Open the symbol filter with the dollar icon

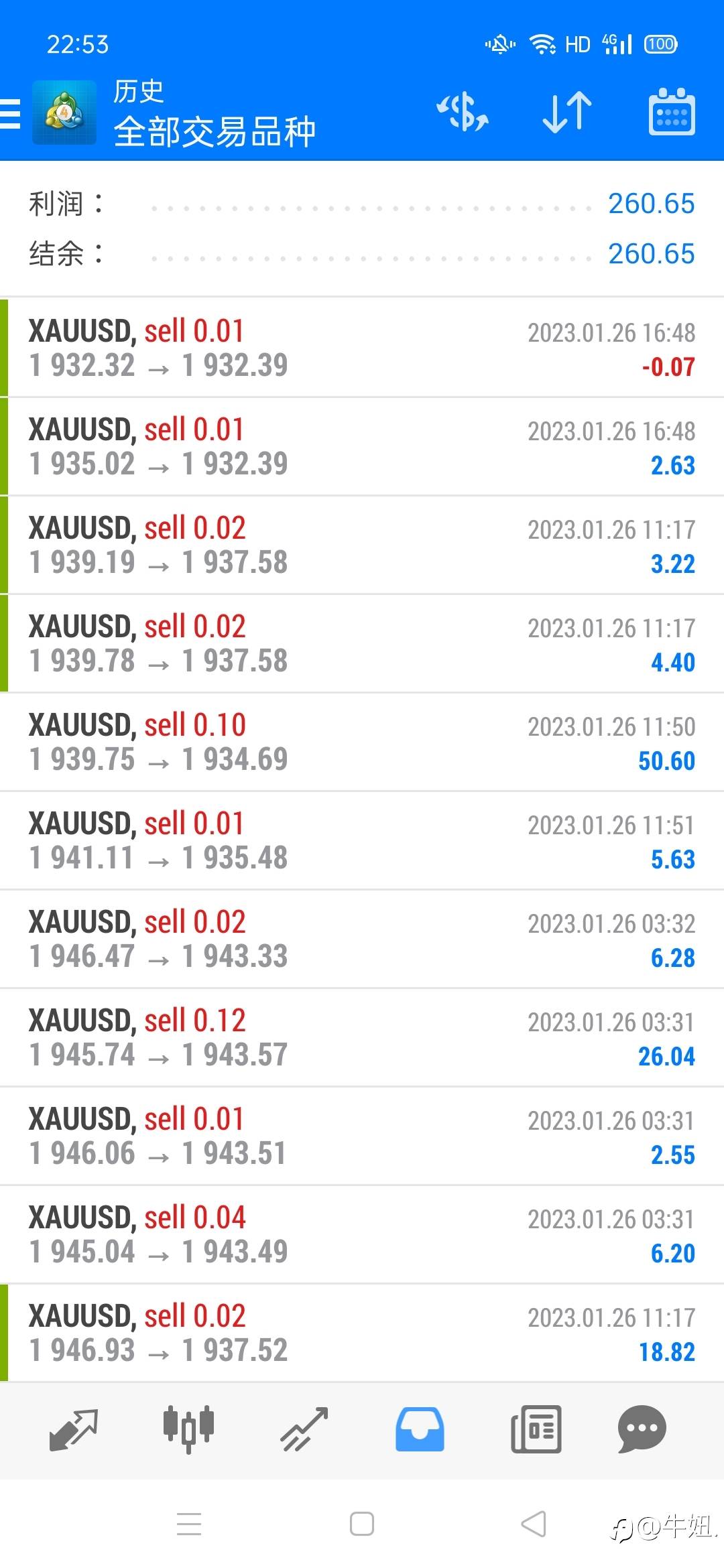(x=463, y=111)
